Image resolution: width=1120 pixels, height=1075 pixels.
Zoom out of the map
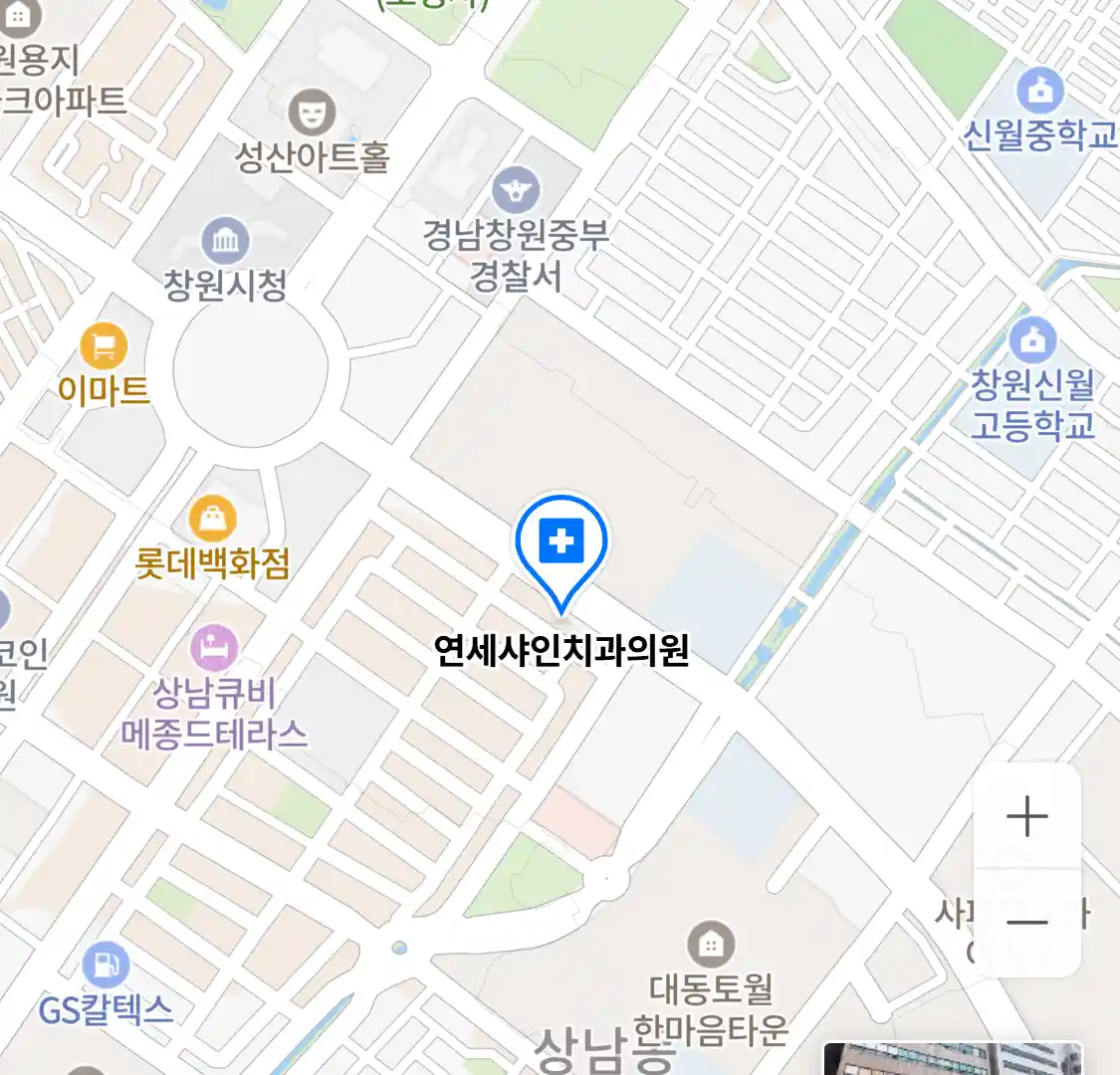(x=1026, y=922)
